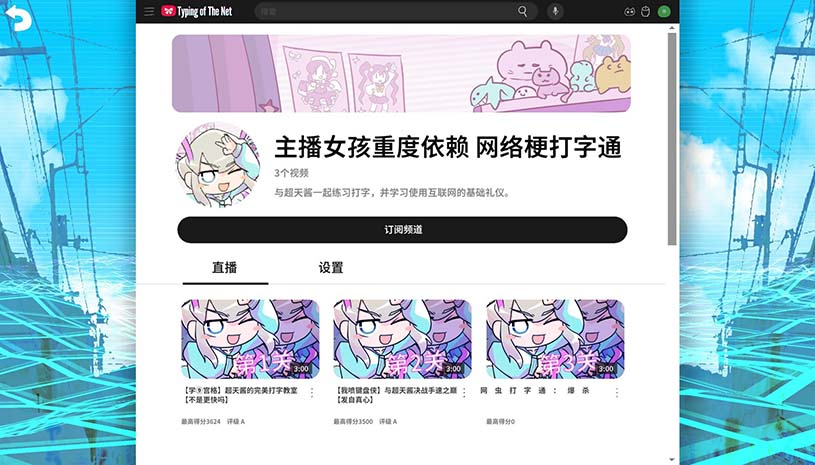The image size is (815, 465).
Task: Open the gamepad controller icon
Action: tap(630, 11)
